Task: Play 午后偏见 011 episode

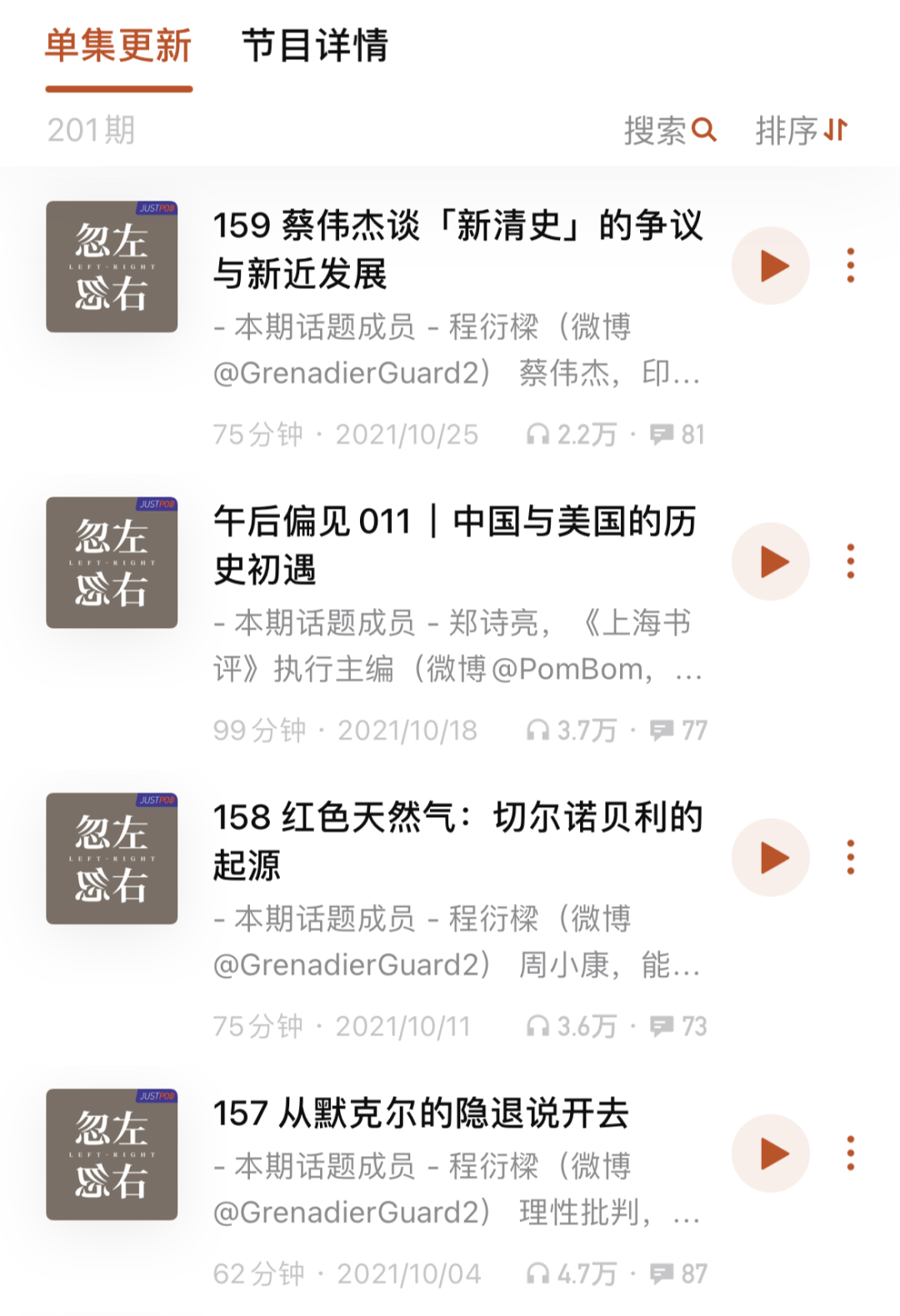Action: [770, 561]
